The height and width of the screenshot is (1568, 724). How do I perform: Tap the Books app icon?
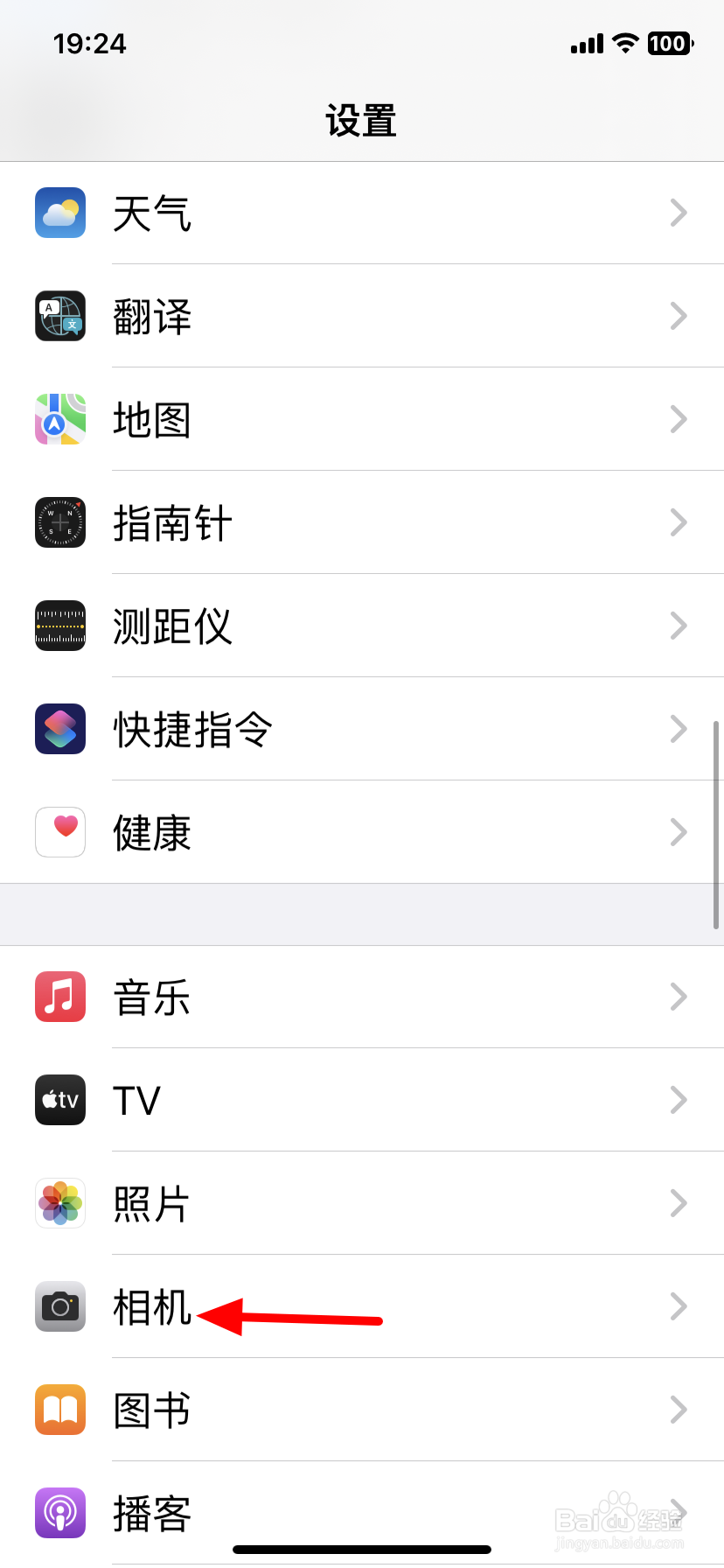(x=59, y=1410)
